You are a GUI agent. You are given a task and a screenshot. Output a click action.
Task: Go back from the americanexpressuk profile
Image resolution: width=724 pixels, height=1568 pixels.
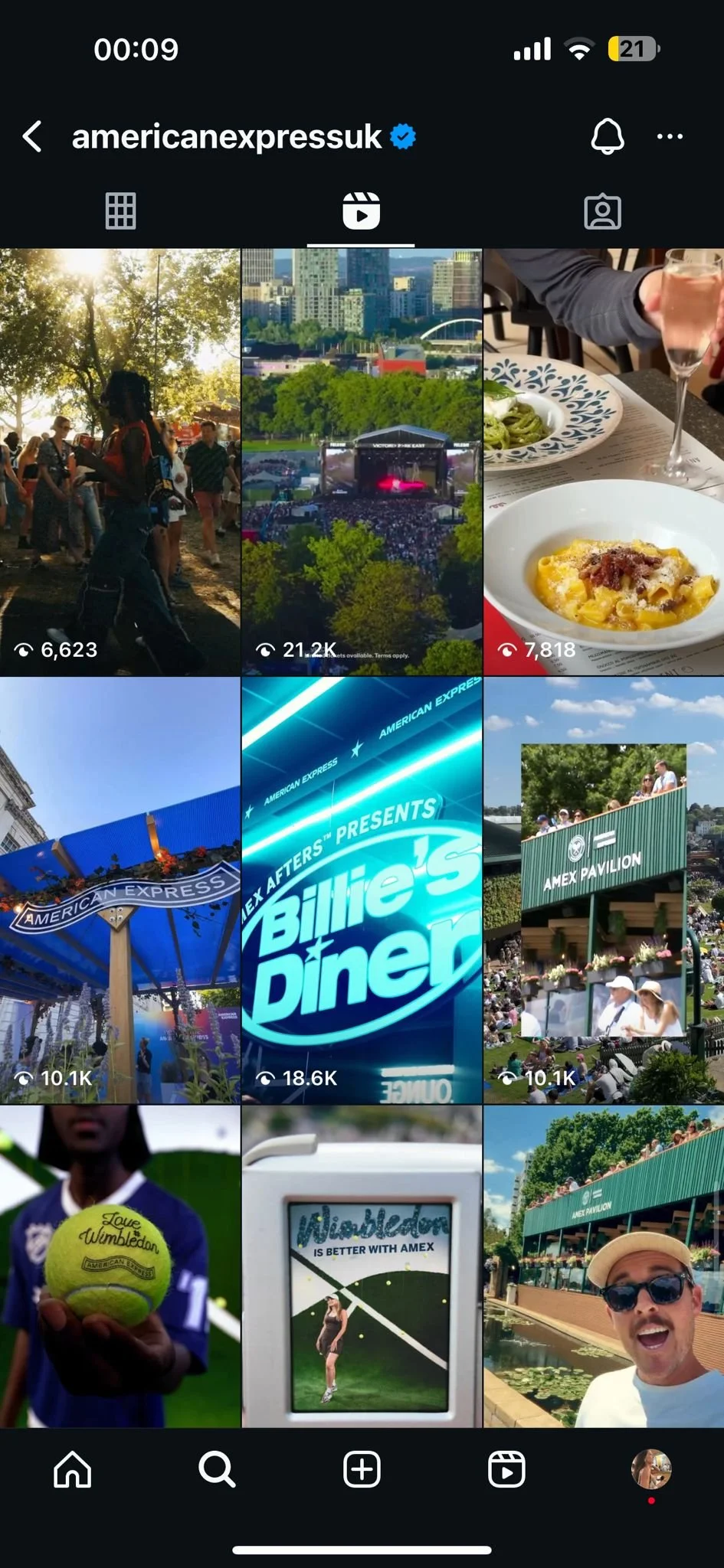click(x=32, y=137)
